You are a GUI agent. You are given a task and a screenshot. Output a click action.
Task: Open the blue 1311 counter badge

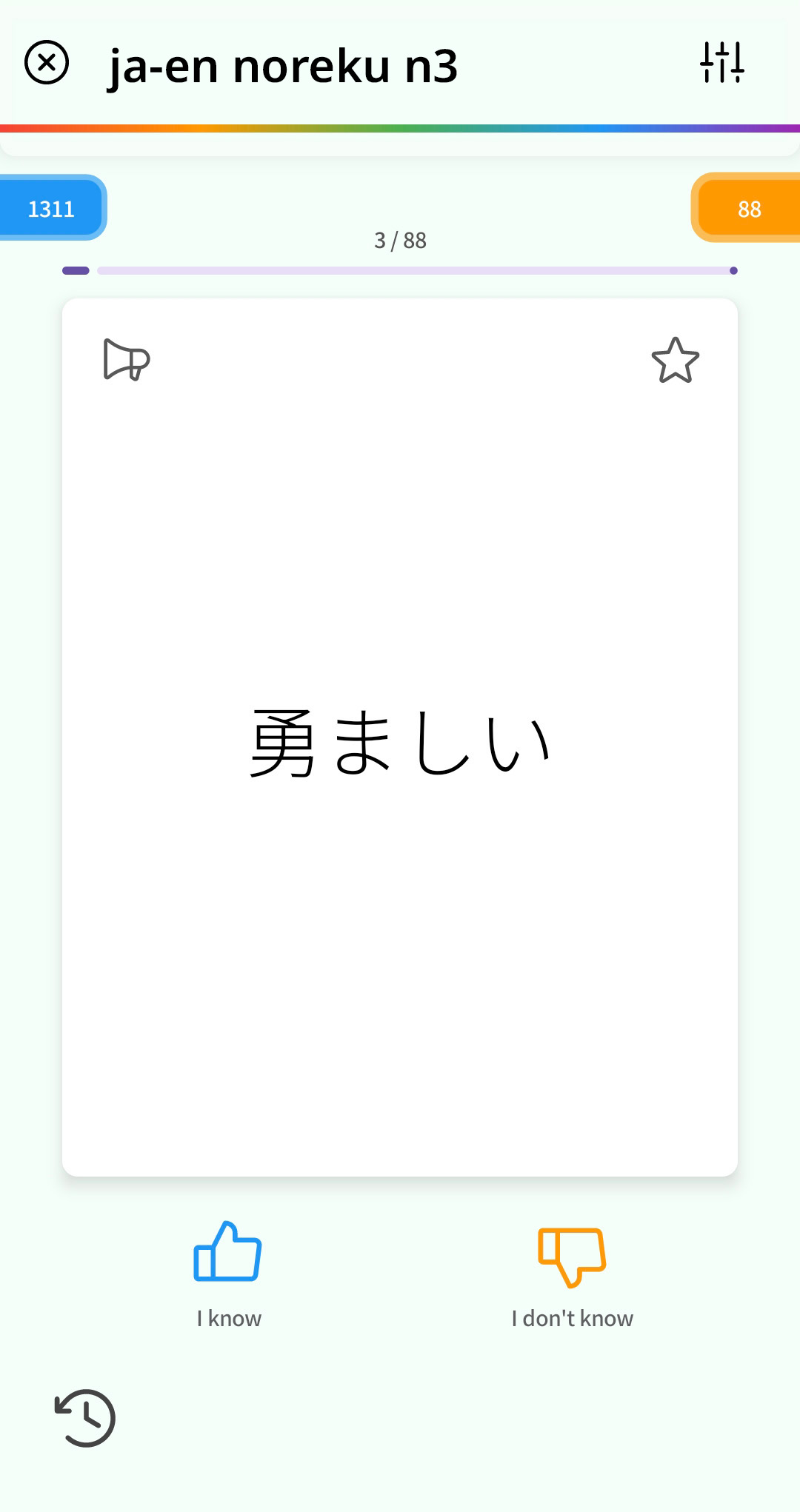50,208
